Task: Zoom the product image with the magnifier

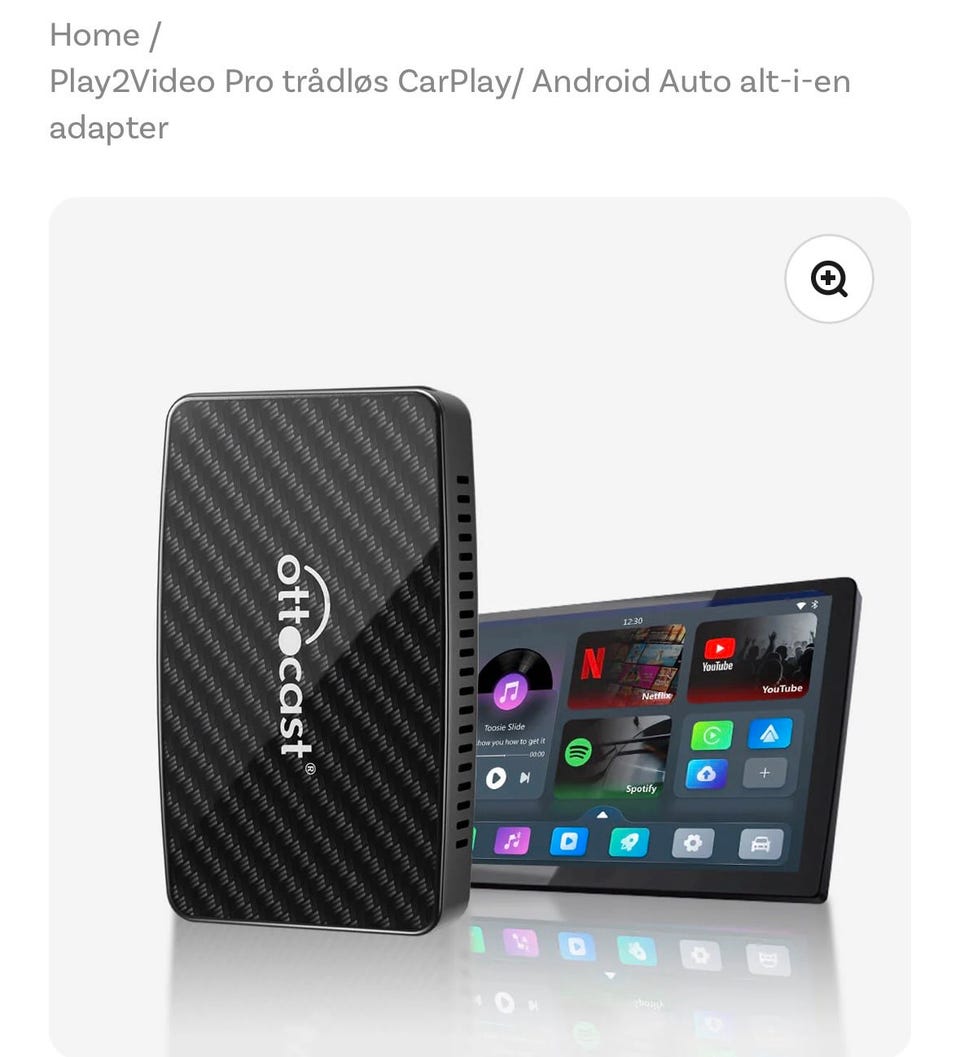Action: [x=829, y=281]
